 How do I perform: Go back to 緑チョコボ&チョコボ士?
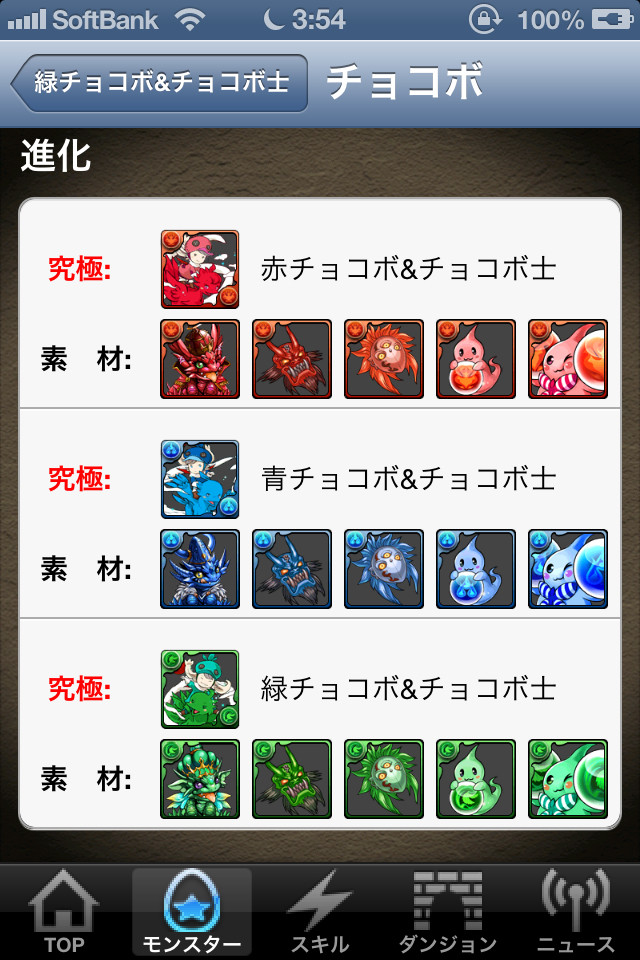point(160,82)
